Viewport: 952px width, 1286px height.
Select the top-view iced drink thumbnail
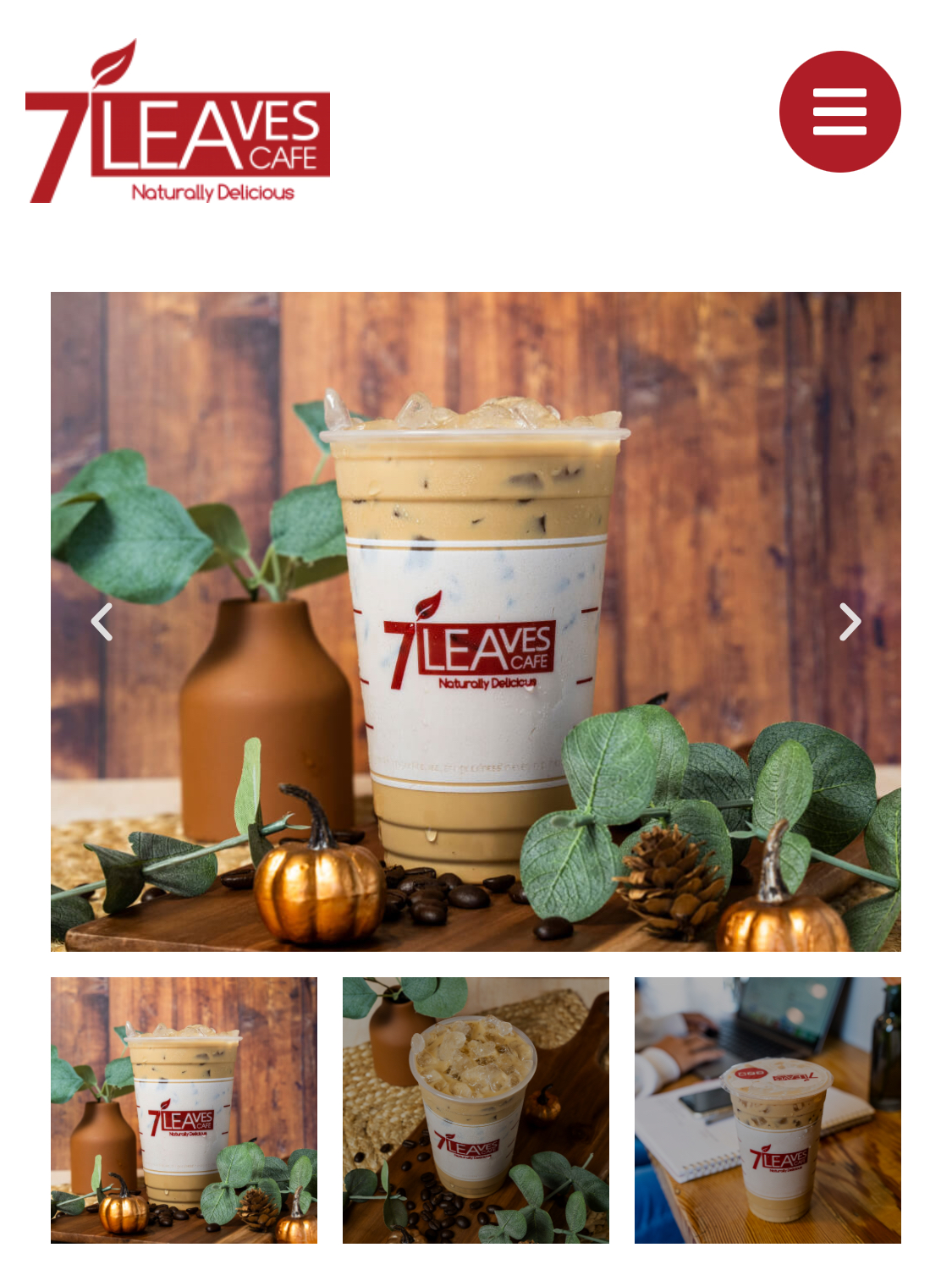point(476,1110)
